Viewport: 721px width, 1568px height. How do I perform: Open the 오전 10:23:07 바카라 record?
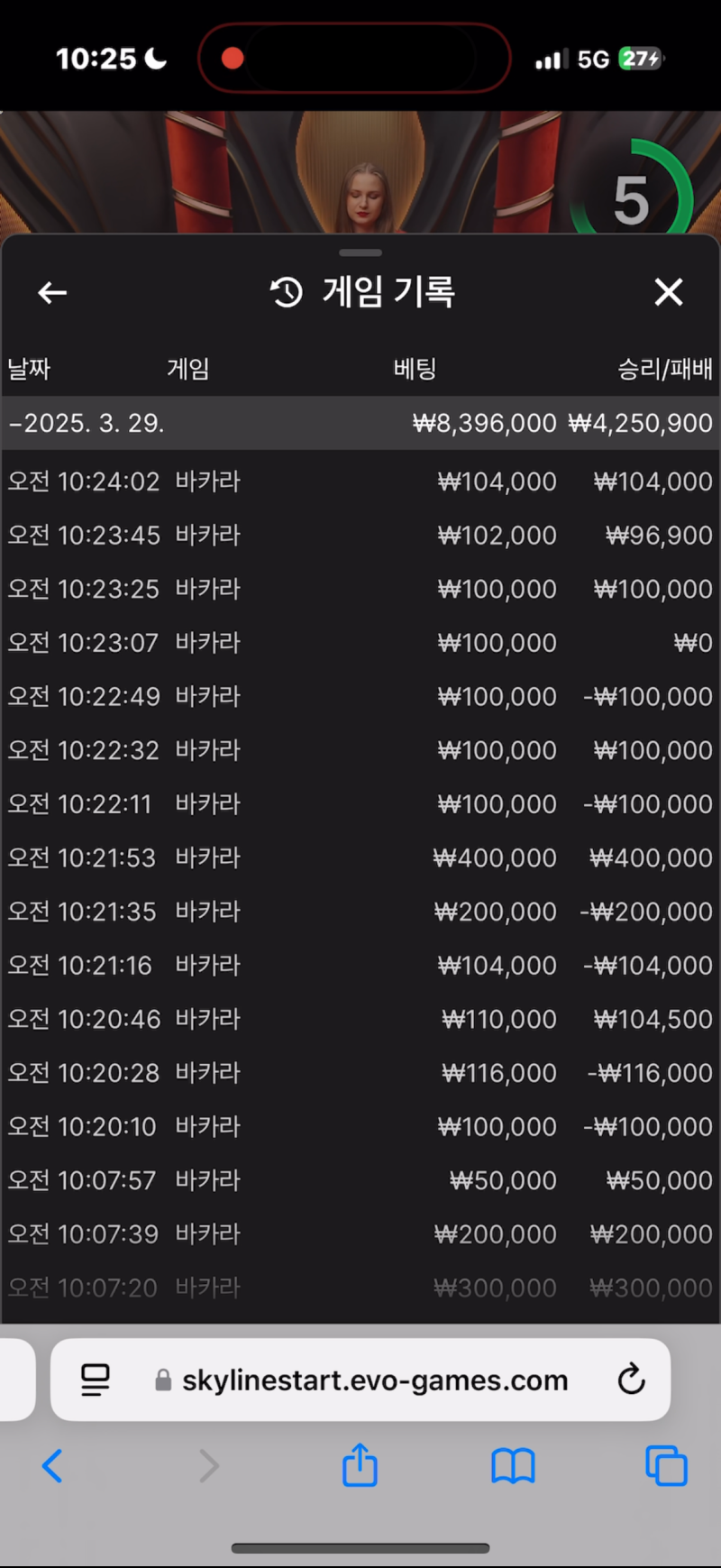pyautogui.click(x=360, y=643)
